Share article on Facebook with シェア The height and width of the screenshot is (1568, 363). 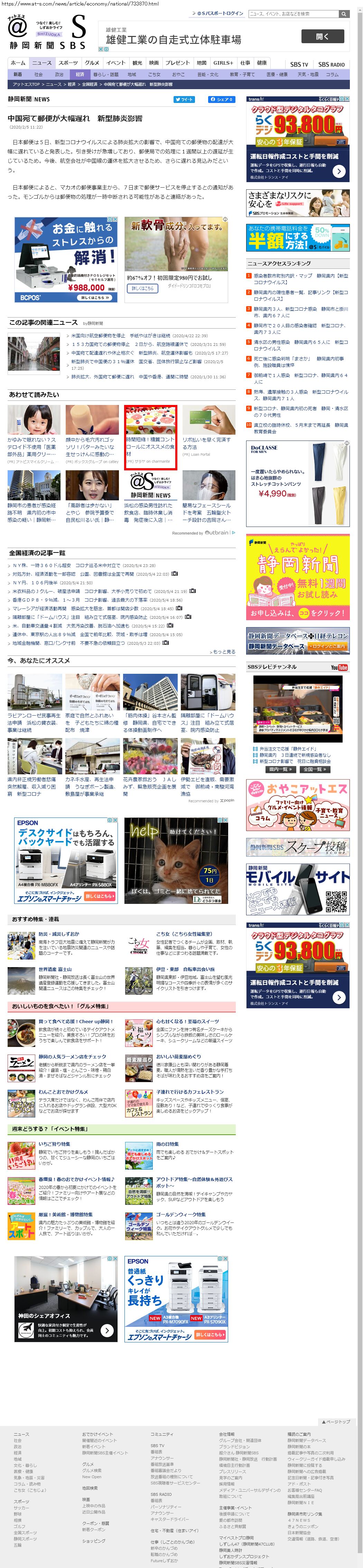(x=222, y=99)
